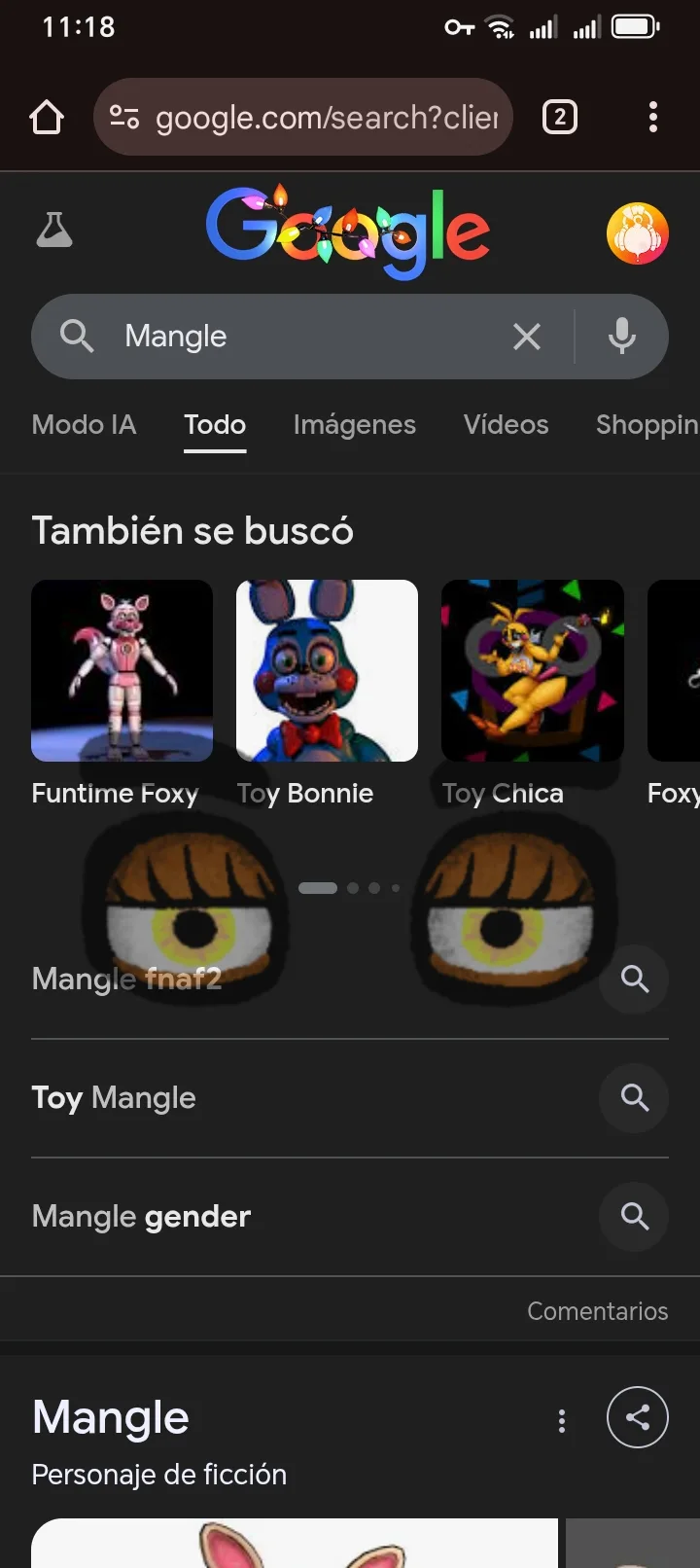Open the browser home page

(46, 118)
